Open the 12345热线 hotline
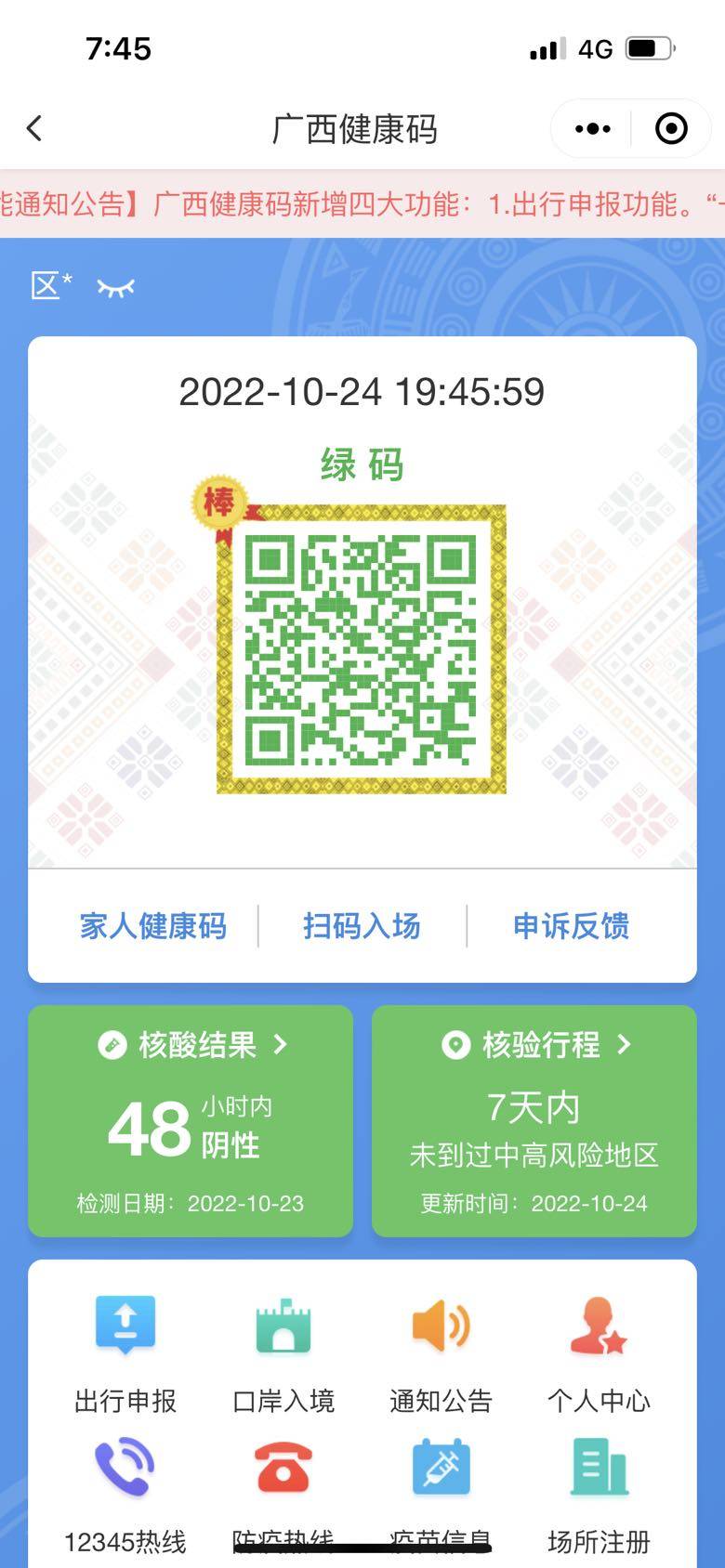Image resolution: width=725 pixels, height=1568 pixels. [125, 1491]
